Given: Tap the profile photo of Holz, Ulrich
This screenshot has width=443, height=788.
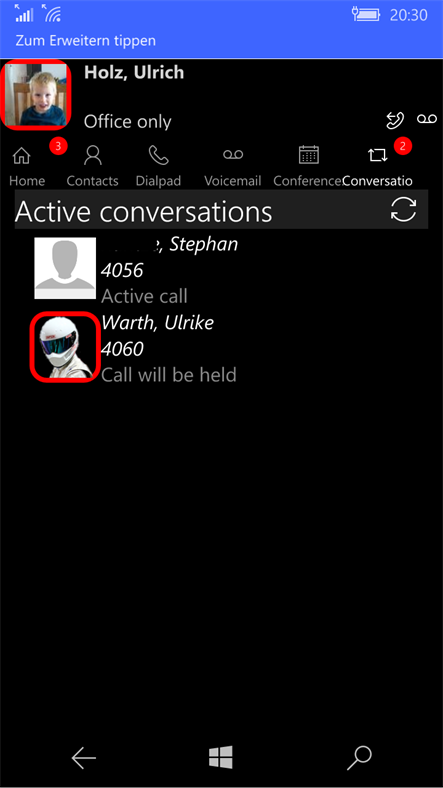Looking at the screenshot, I should pos(36,94).
